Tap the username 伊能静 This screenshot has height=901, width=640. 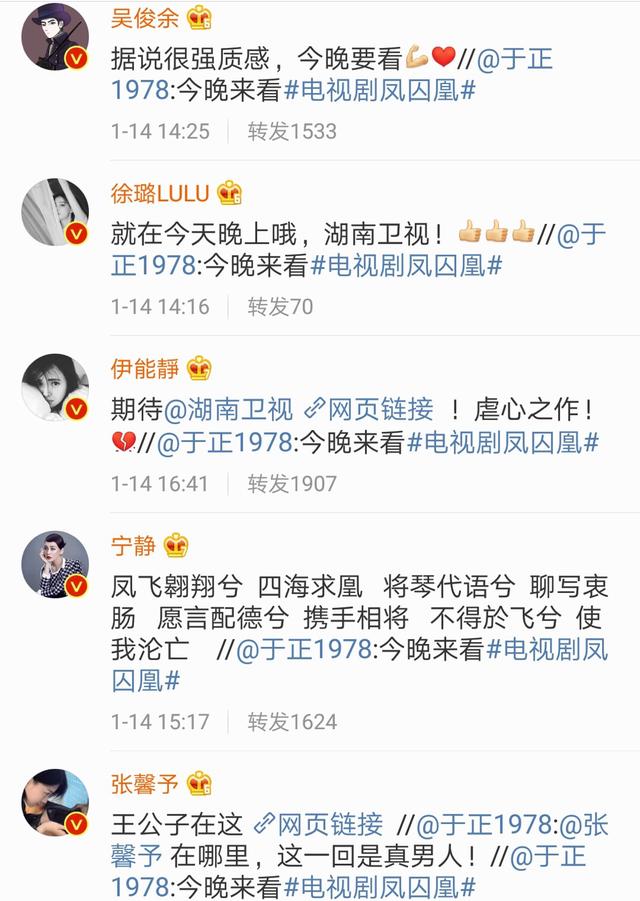145,369
